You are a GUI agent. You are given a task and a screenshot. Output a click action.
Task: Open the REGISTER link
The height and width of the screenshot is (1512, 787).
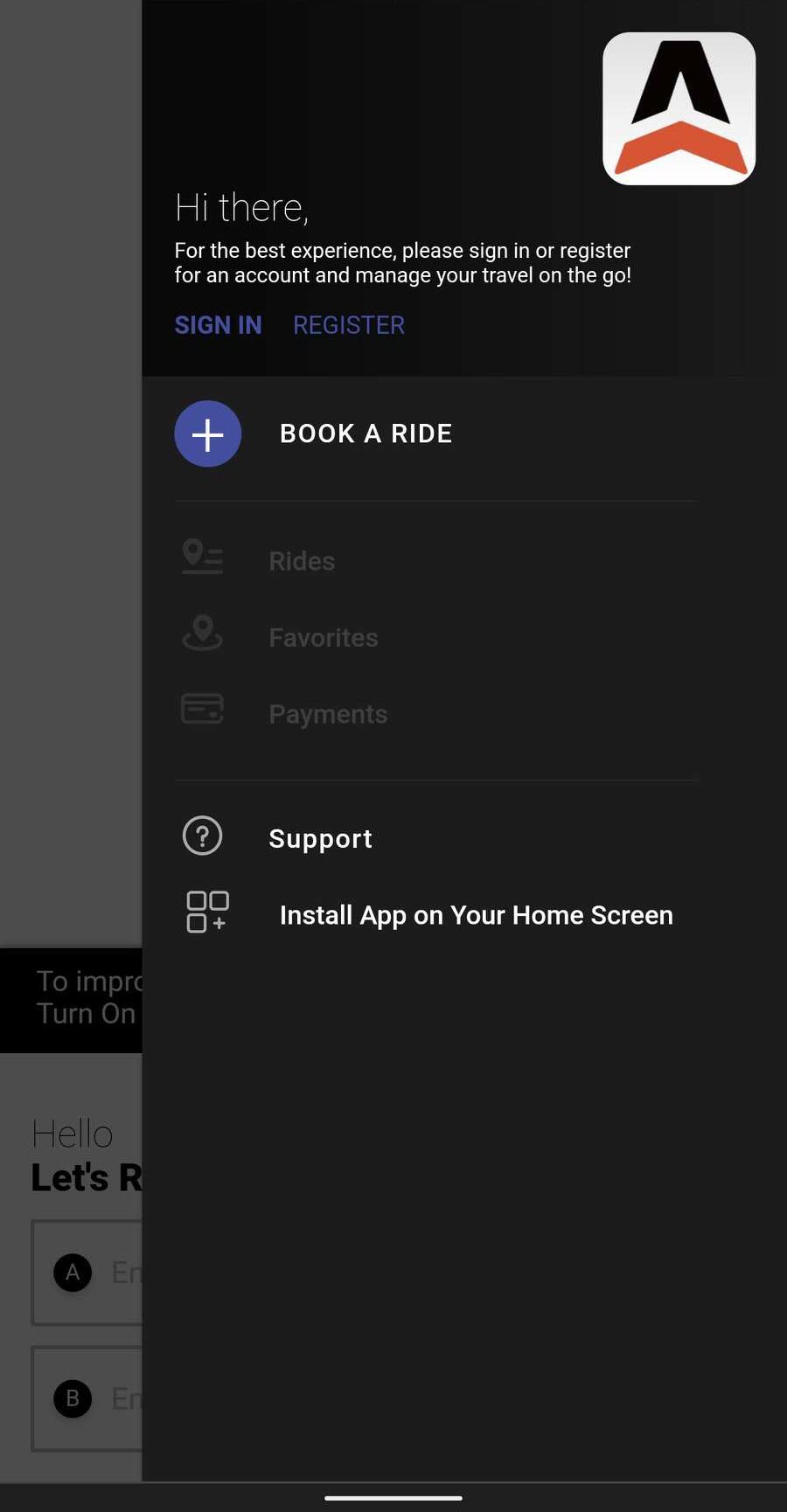click(348, 325)
